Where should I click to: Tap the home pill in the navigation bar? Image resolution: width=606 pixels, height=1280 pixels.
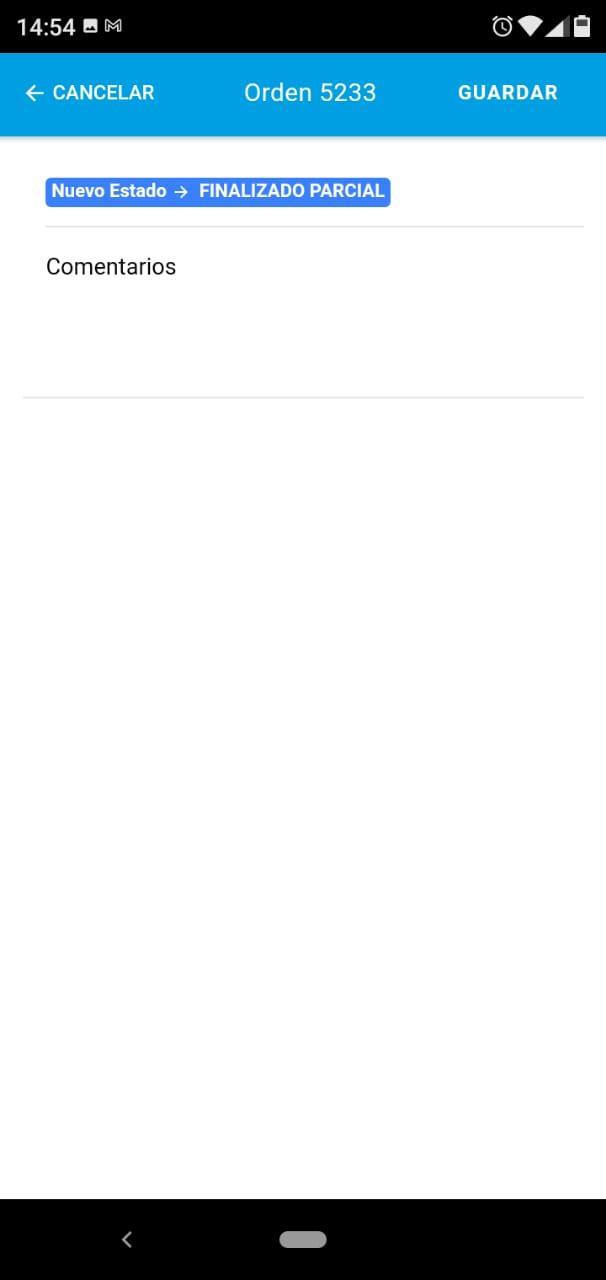click(303, 1239)
